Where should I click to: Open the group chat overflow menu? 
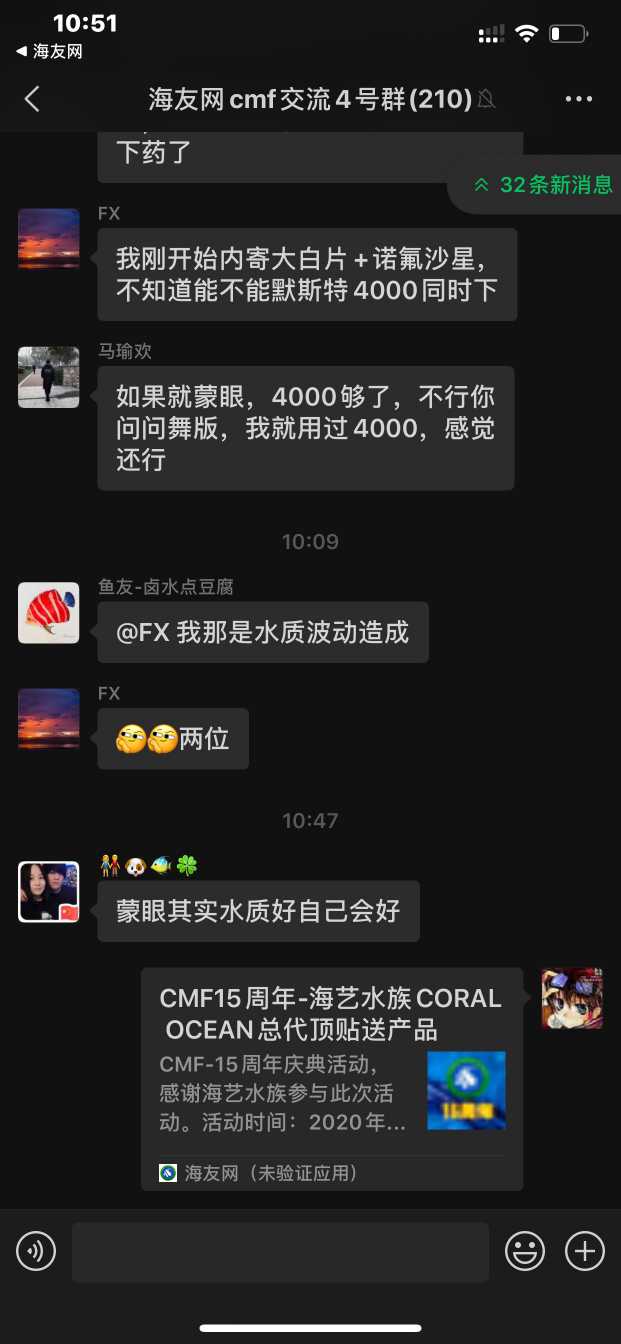(579, 98)
